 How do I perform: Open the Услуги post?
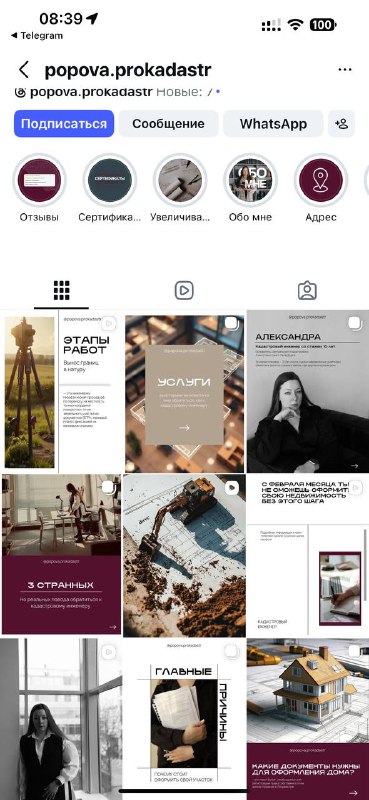pyautogui.click(x=184, y=391)
